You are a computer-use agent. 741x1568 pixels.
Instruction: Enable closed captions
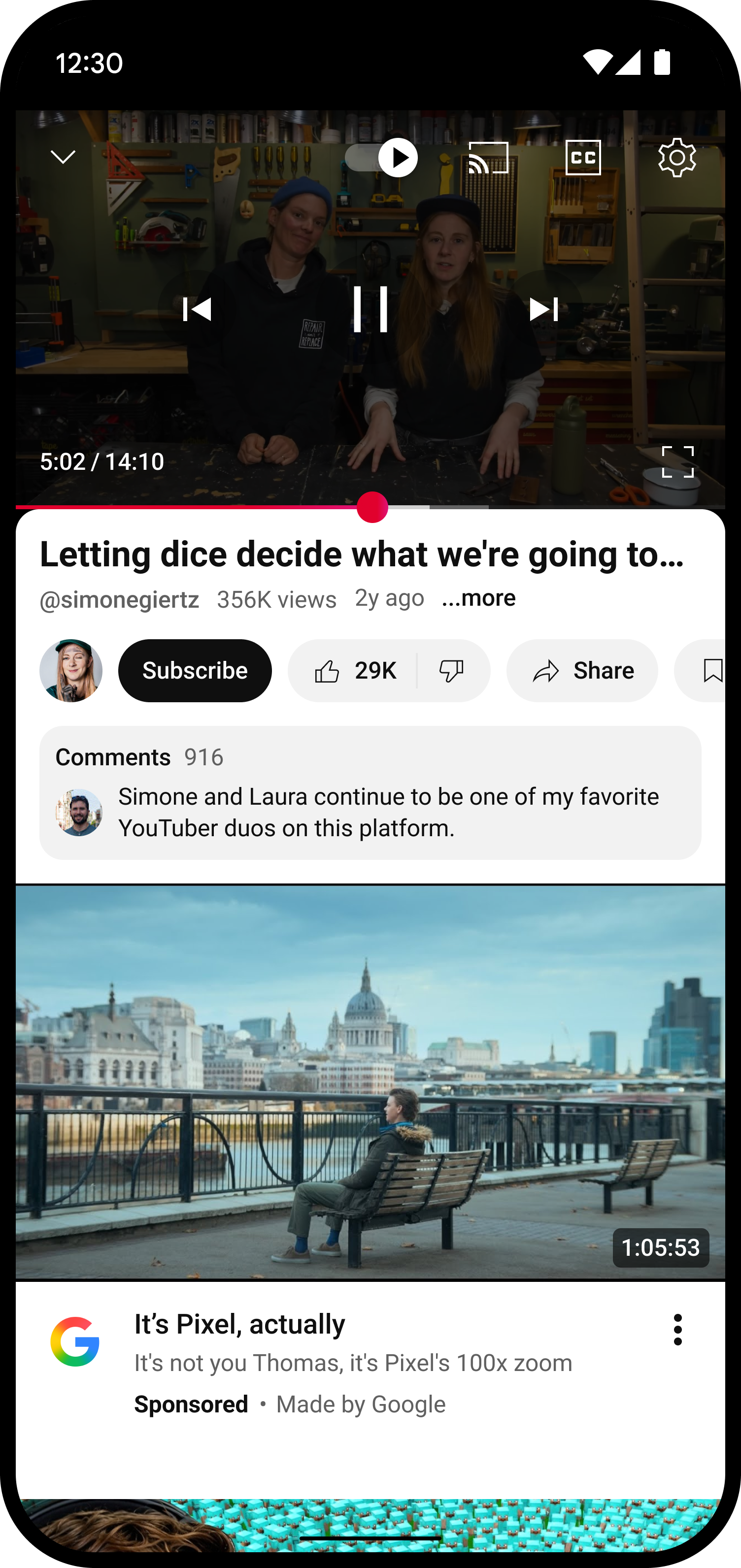click(x=583, y=157)
